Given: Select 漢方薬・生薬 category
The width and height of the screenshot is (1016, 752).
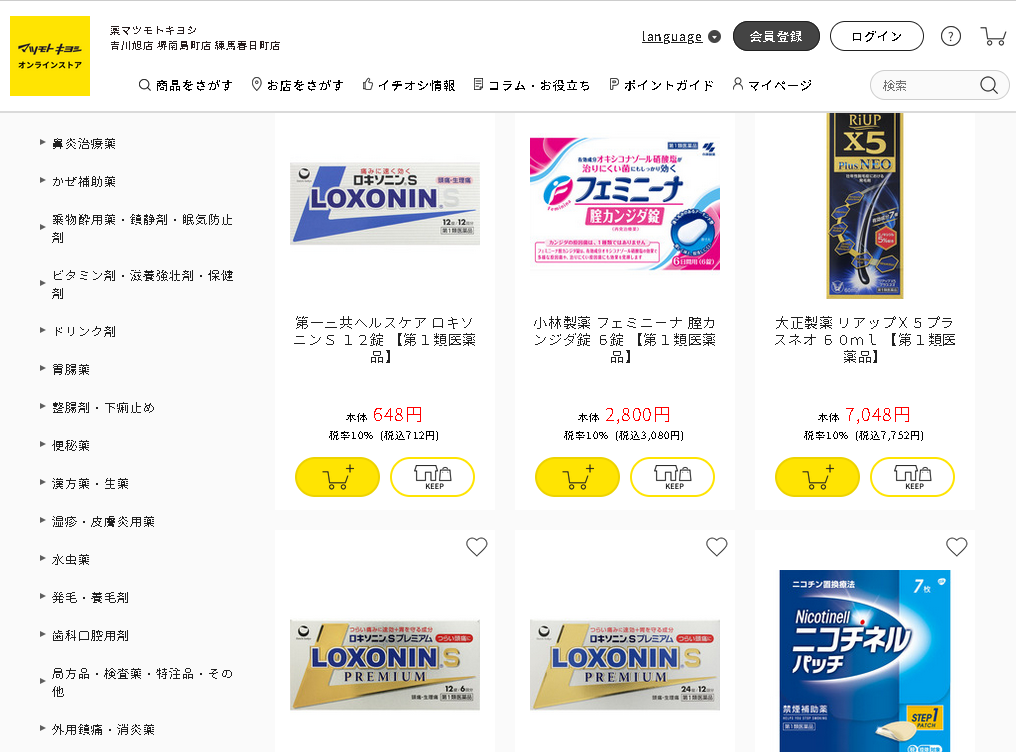Looking at the screenshot, I should click(90, 483).
